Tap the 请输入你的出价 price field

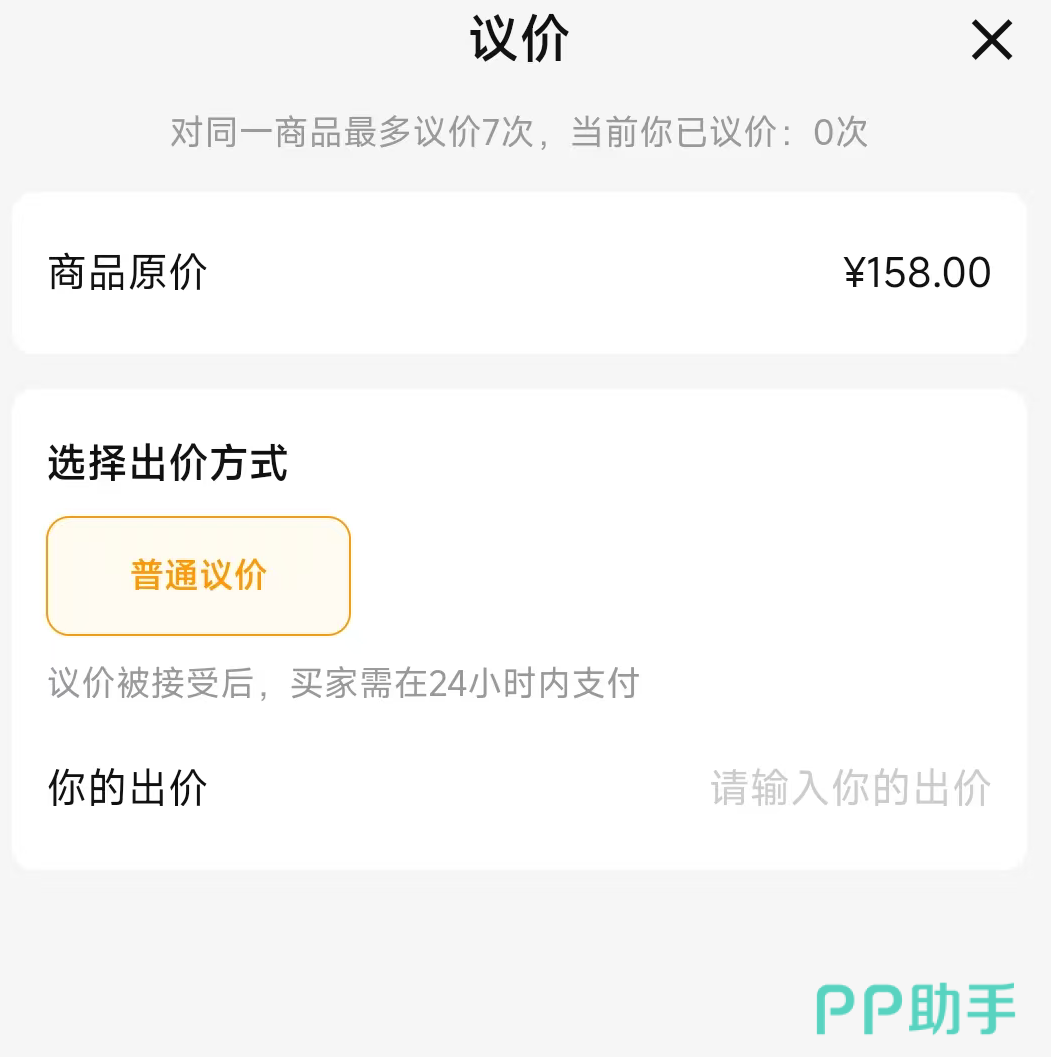point(850,788)
